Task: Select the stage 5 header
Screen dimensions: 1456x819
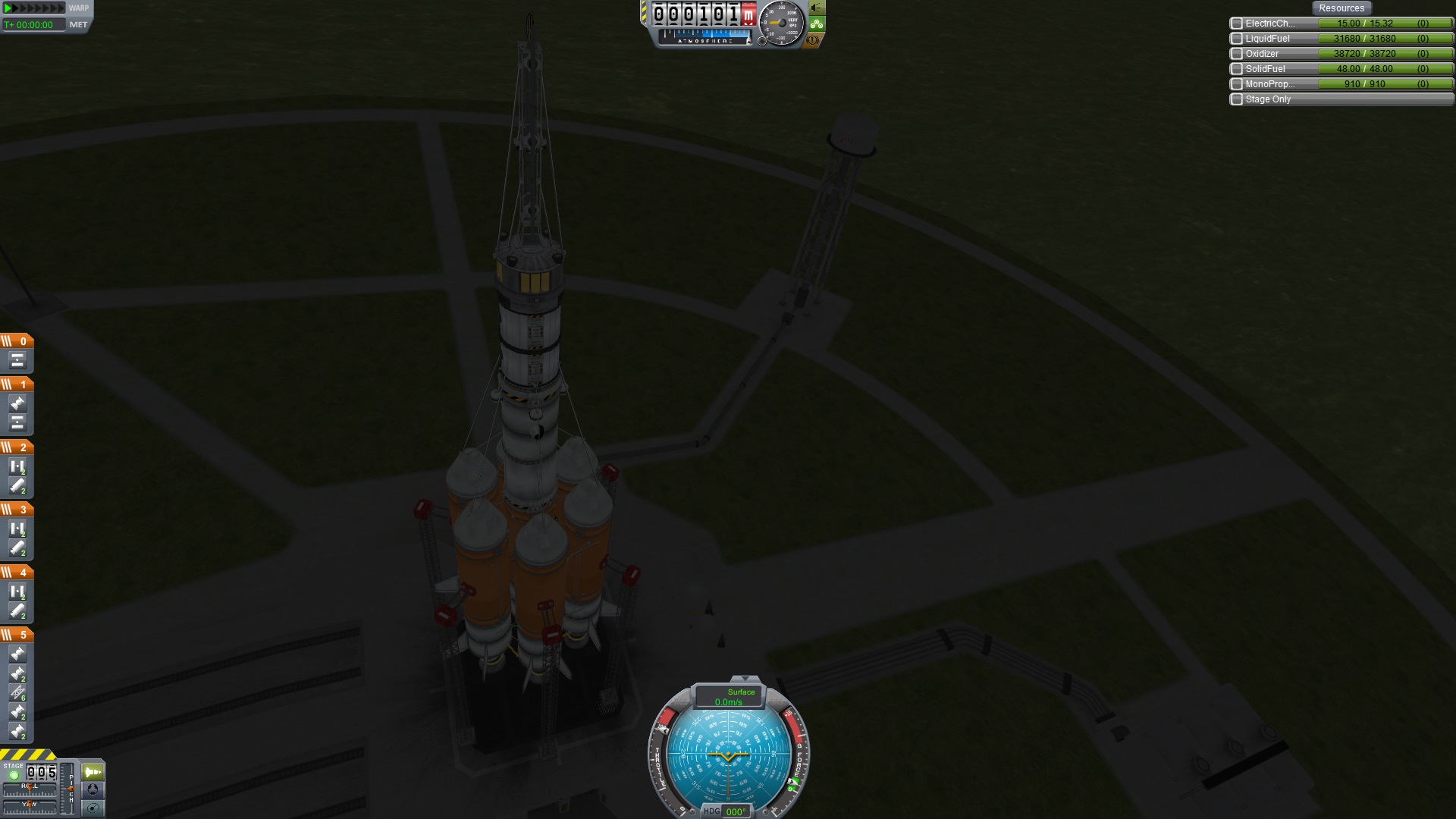Action: [17, 635]
